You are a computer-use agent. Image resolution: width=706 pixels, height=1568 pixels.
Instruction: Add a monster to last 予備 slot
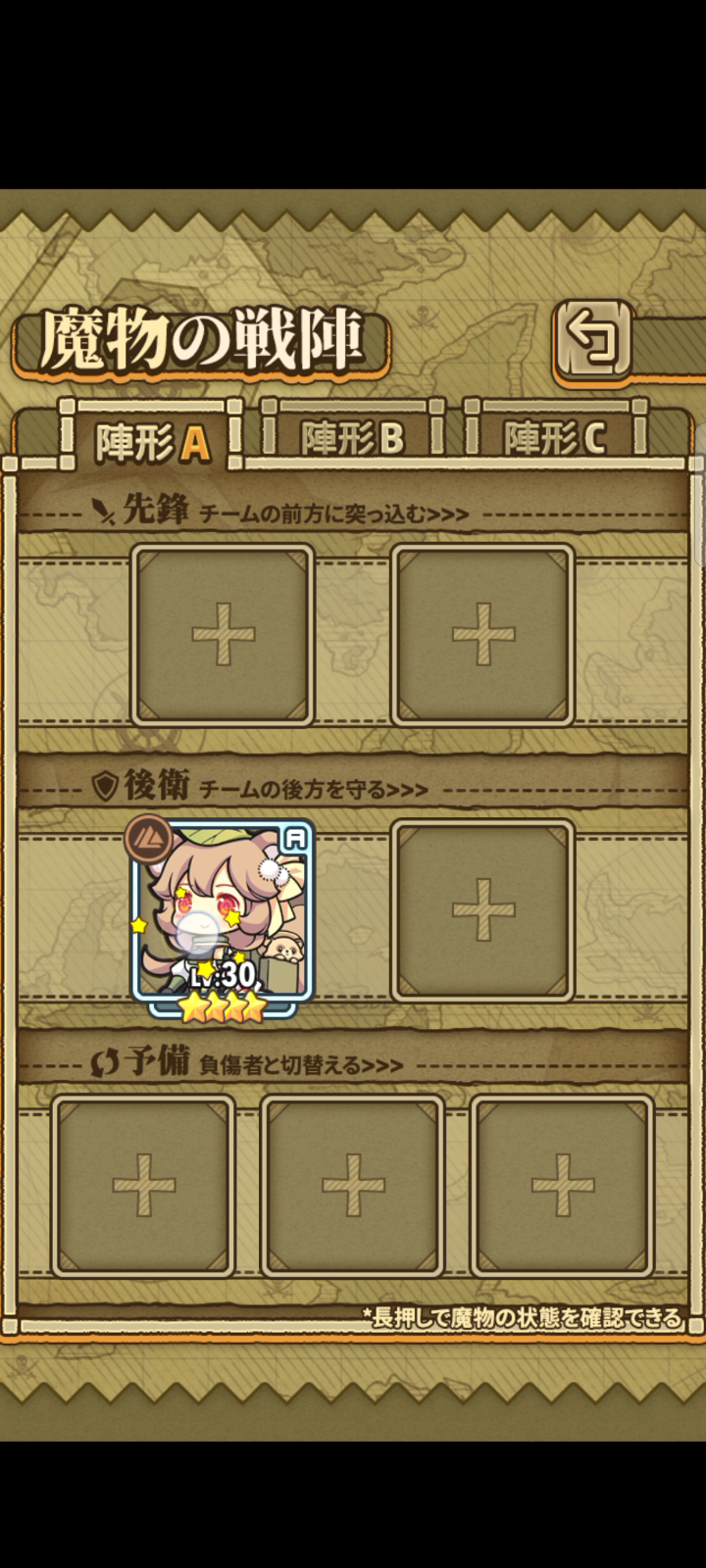562,1186
